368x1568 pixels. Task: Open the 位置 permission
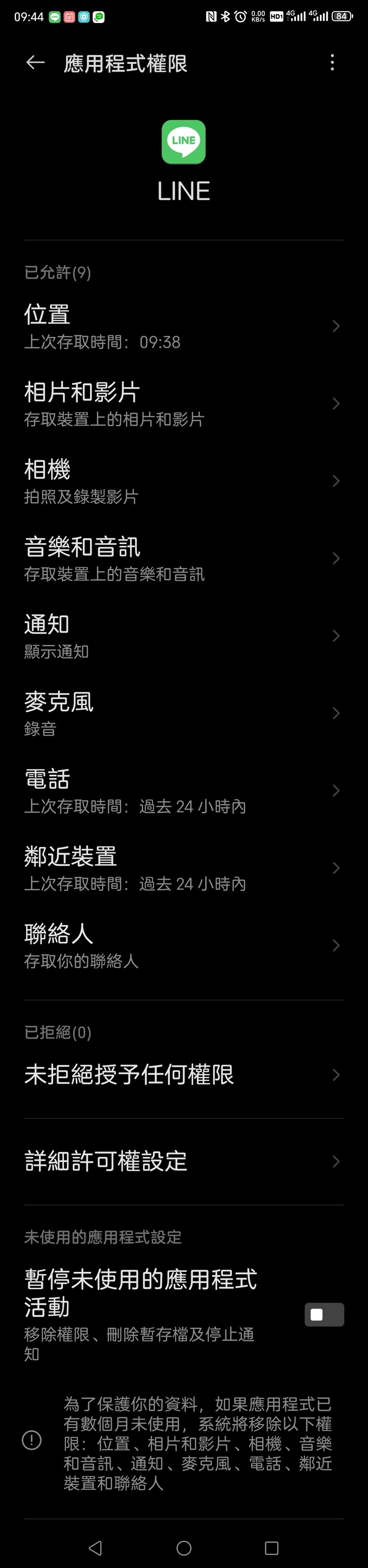coord(183,326)
